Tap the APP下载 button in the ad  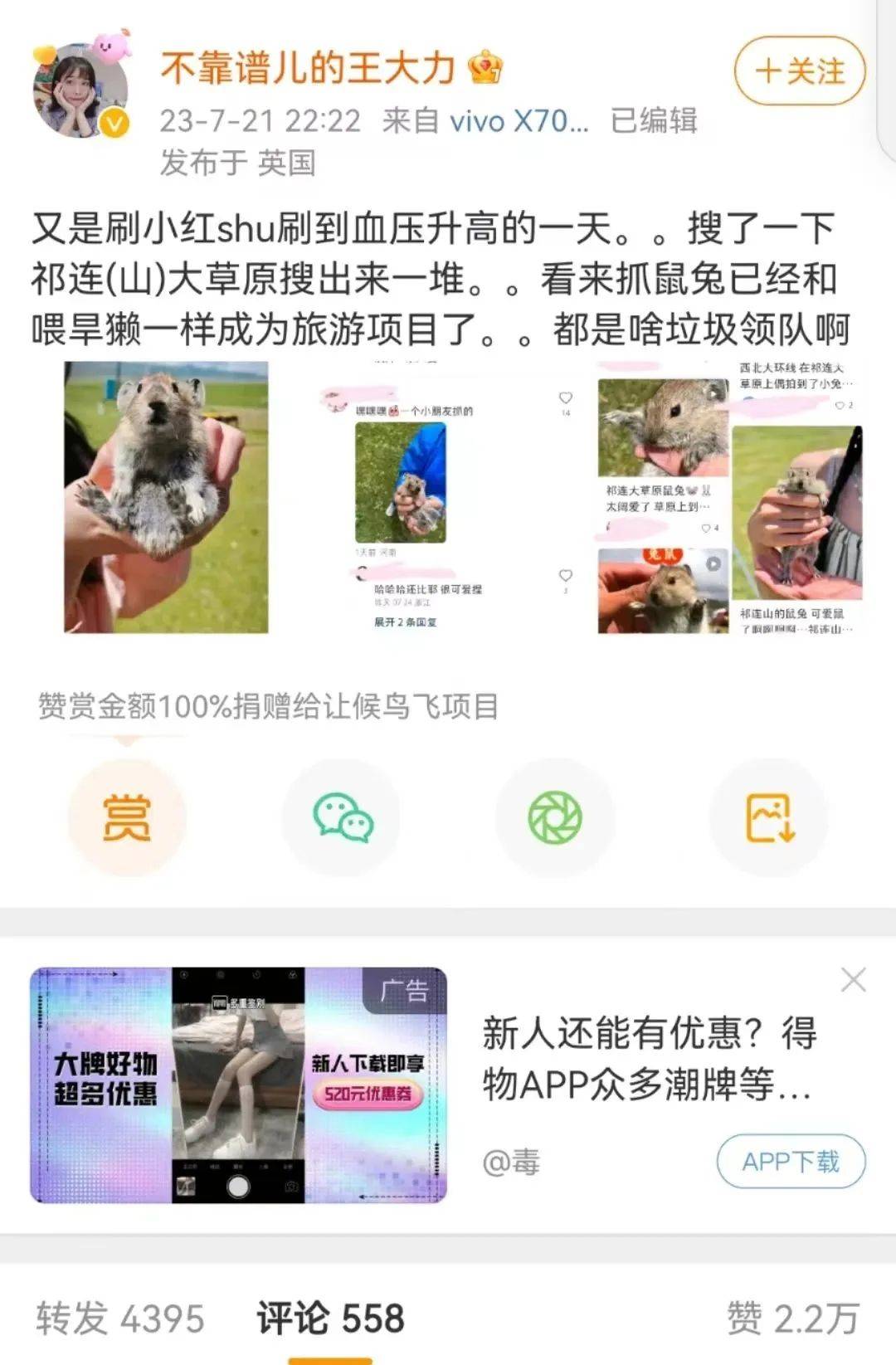coord(790,1161)
